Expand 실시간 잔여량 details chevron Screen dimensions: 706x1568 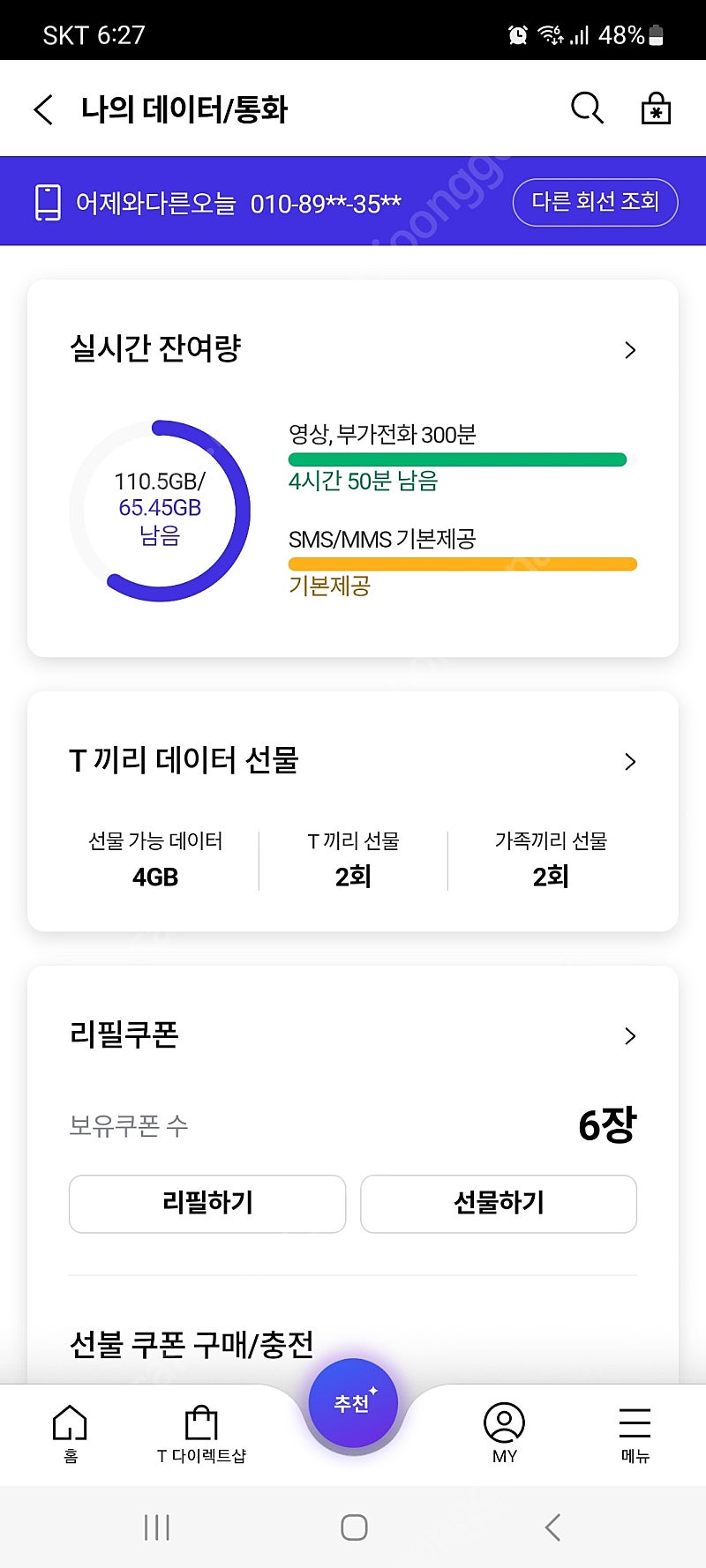[630, 350]
